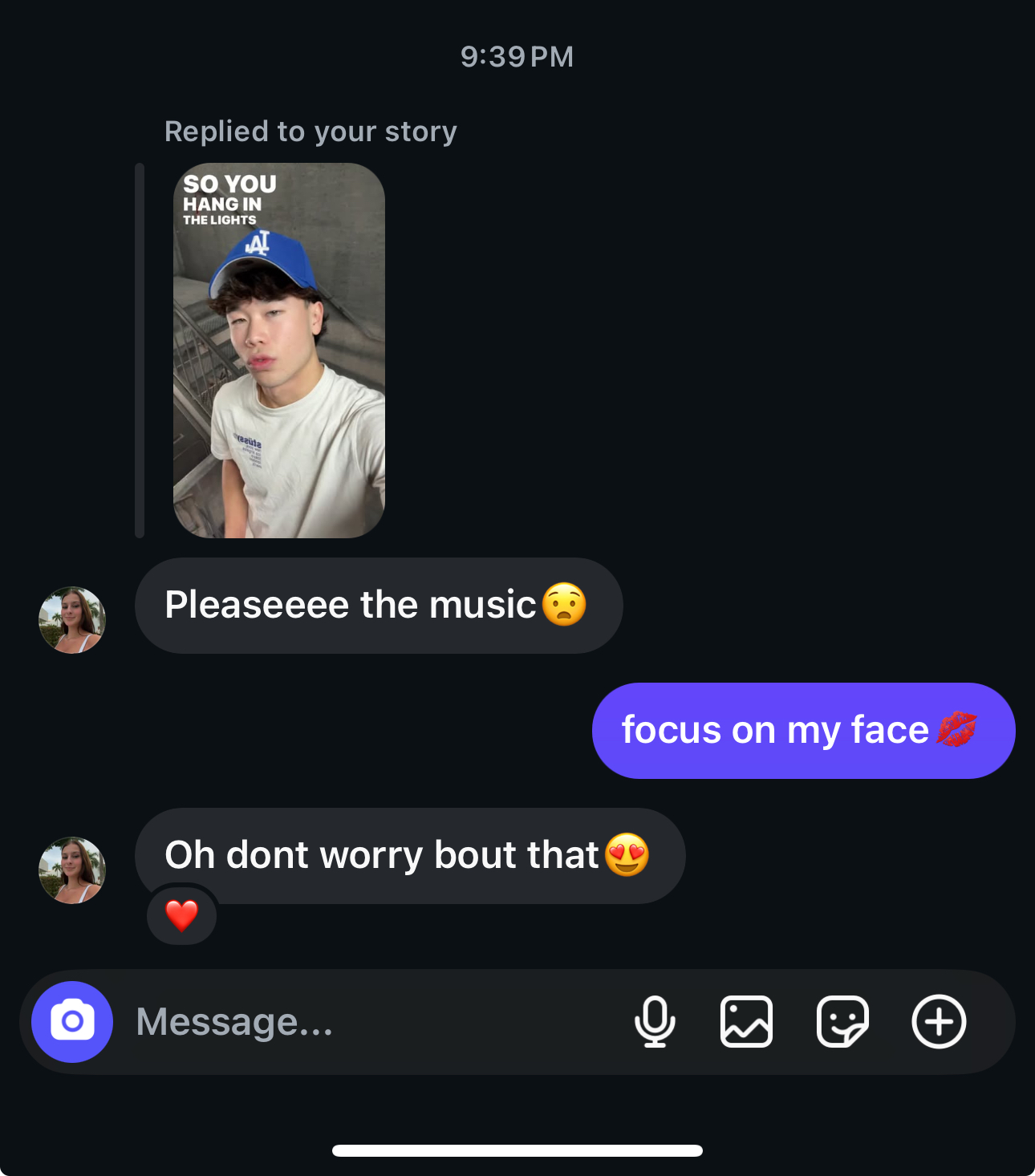The height and width of the screenshot is (1176, 1035).
Task: Tap the heart reaction under "Oh dont worry"
Action: pyautogui.click(x=181, y=915)
